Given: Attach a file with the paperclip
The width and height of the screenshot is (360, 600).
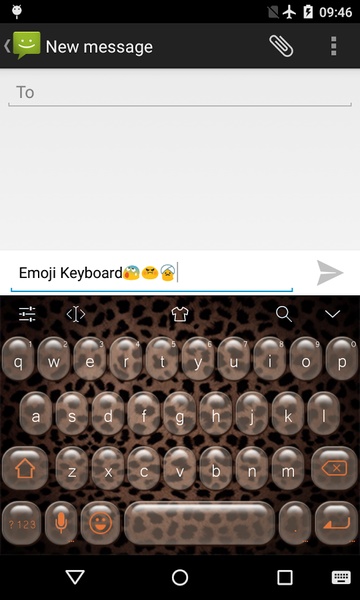Looking at the screenshot, I should [281, 46].
